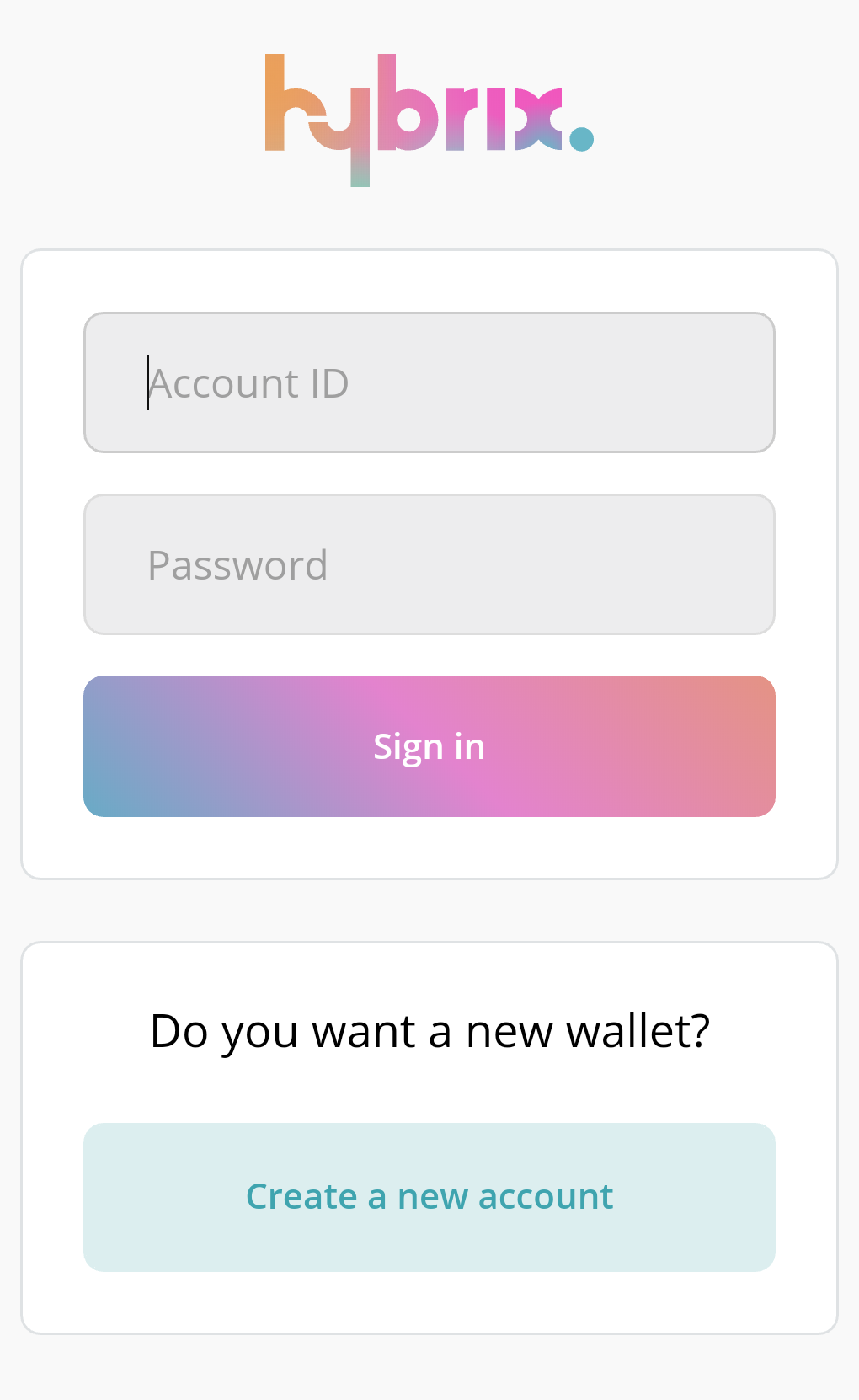The height and width of the screenshot is (1400, 859).
Task: Tap the Account ID field
Action: pos(429,382)
